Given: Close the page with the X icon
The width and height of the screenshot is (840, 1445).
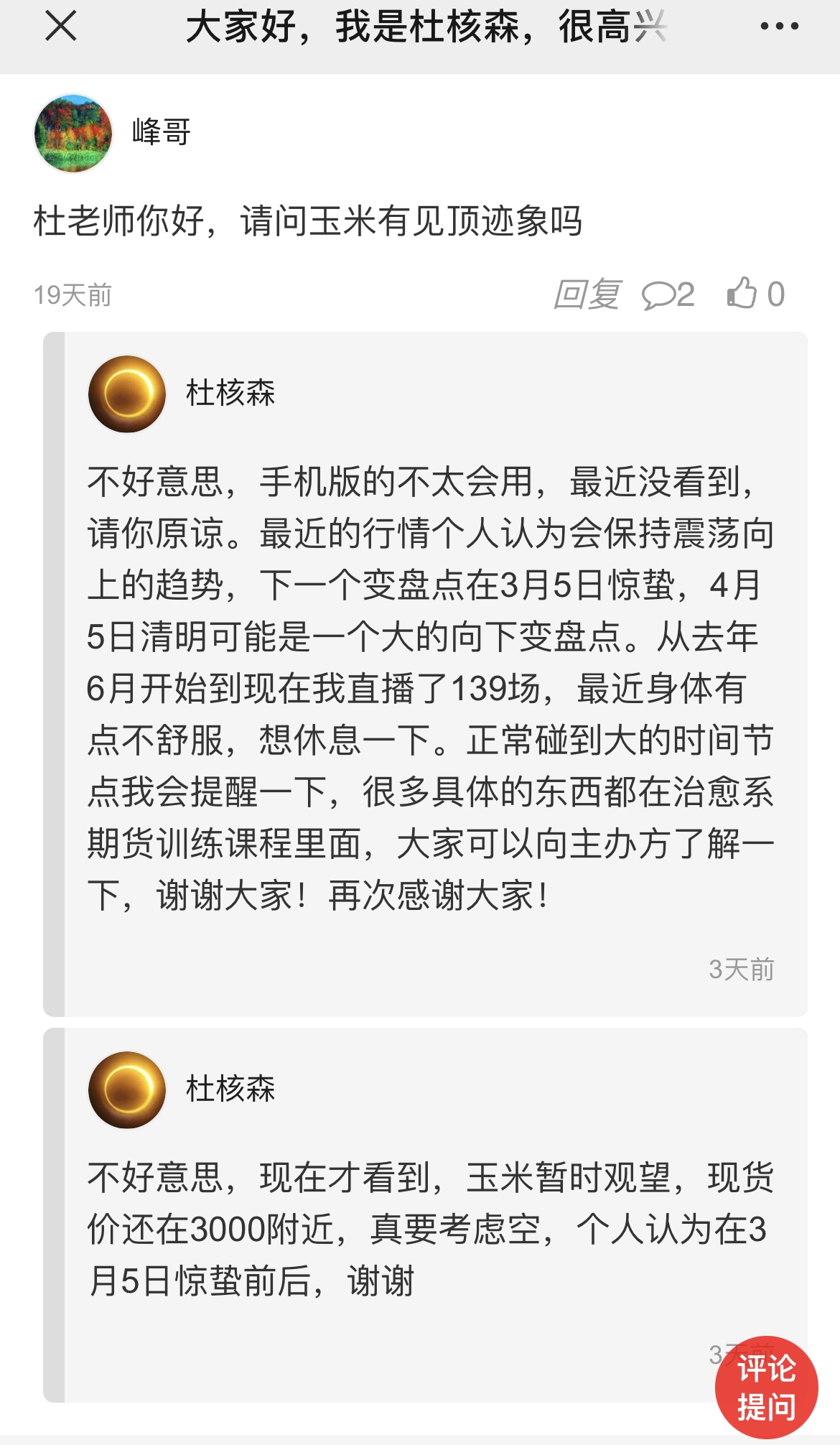Looking at the screenshot, I should (61, 27).
